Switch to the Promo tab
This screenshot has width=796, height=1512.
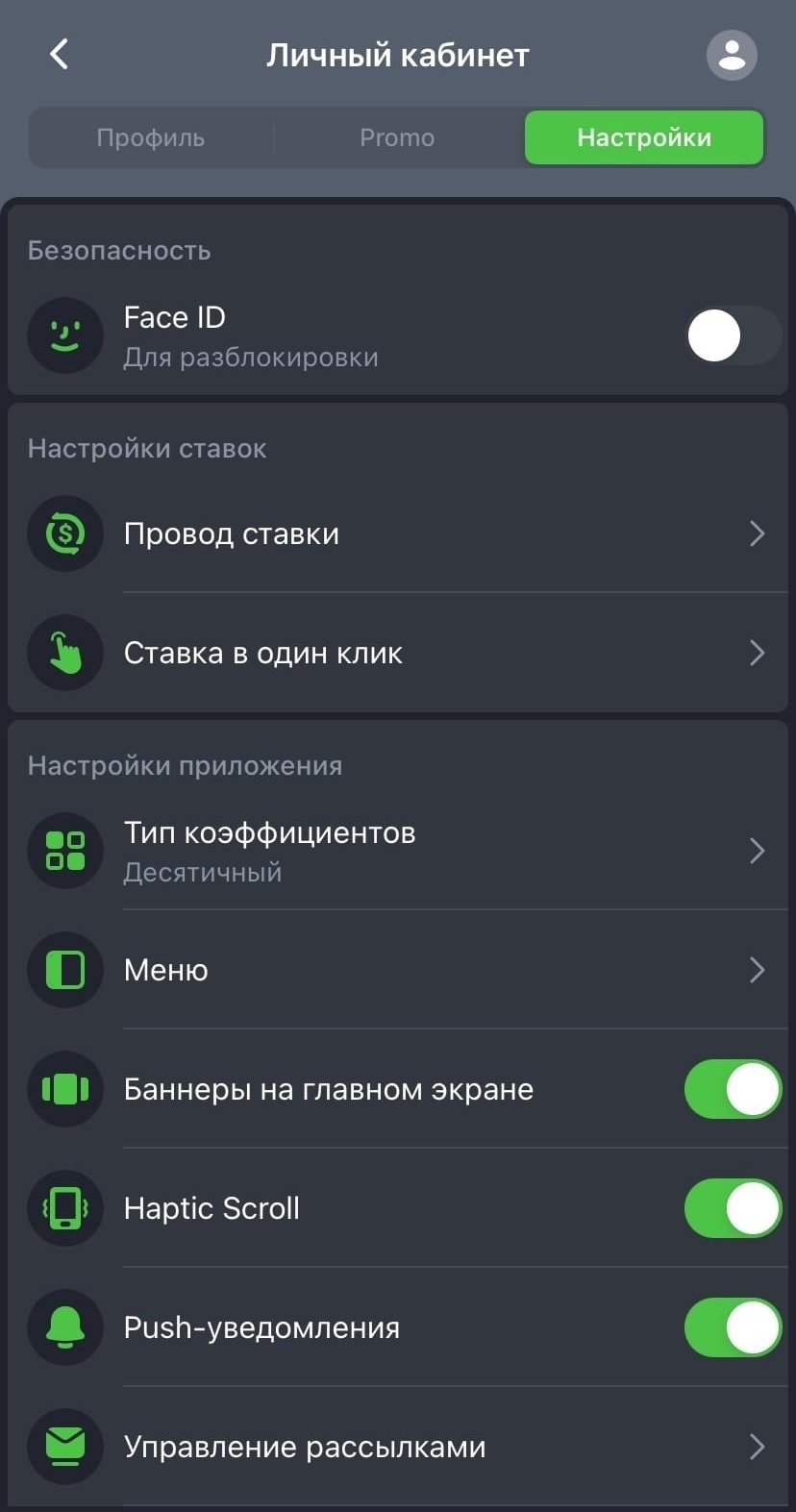[397, 138]
